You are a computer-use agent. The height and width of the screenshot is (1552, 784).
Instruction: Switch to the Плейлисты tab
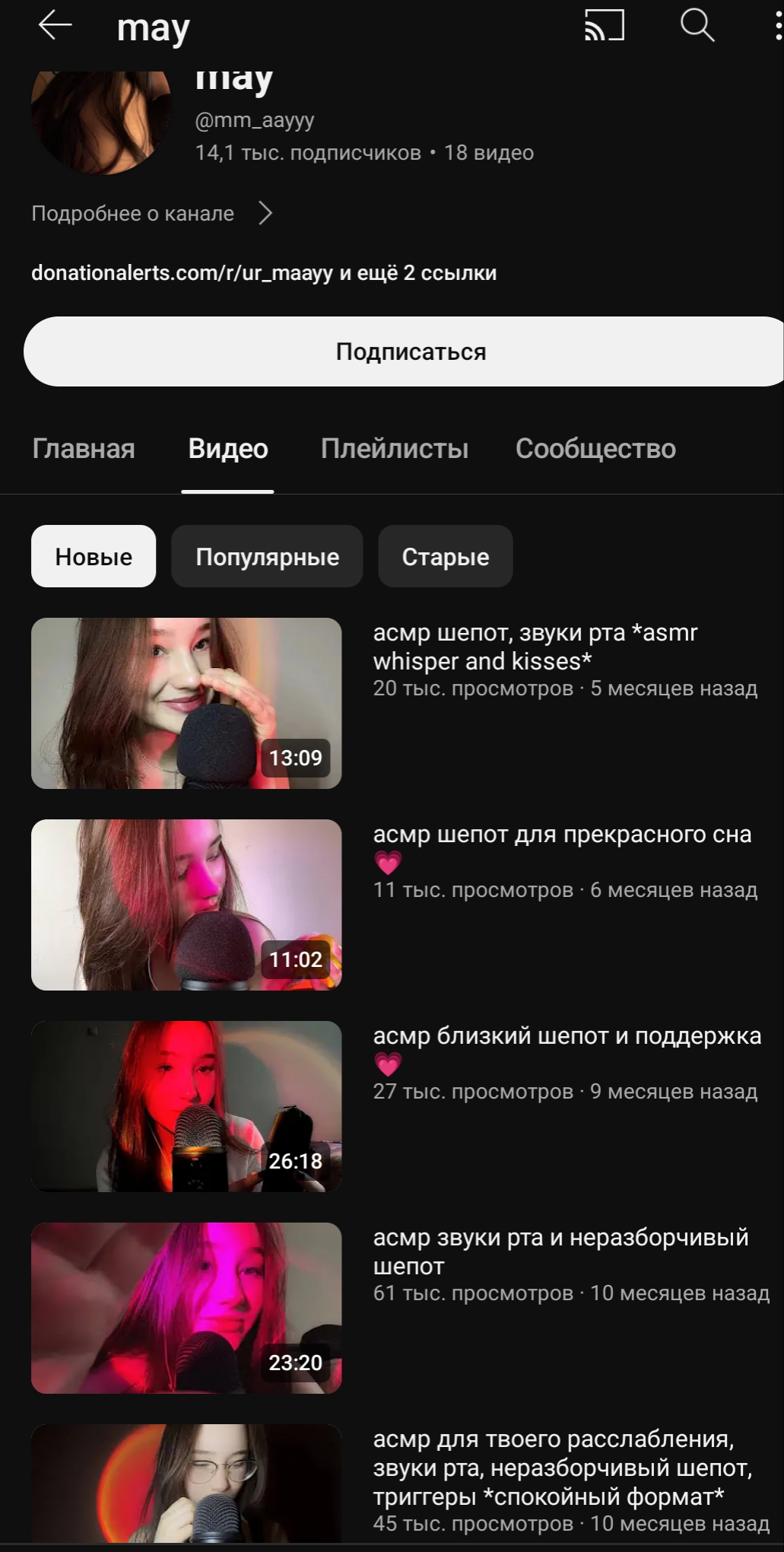click(x=395, y=449)
